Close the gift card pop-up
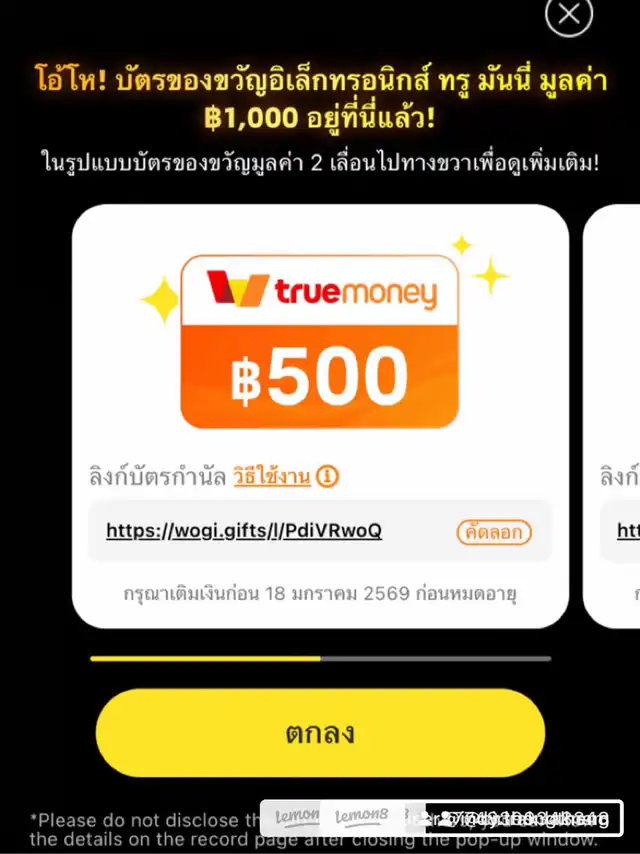This screenshot has height=854, width=640. click(569, 15)
